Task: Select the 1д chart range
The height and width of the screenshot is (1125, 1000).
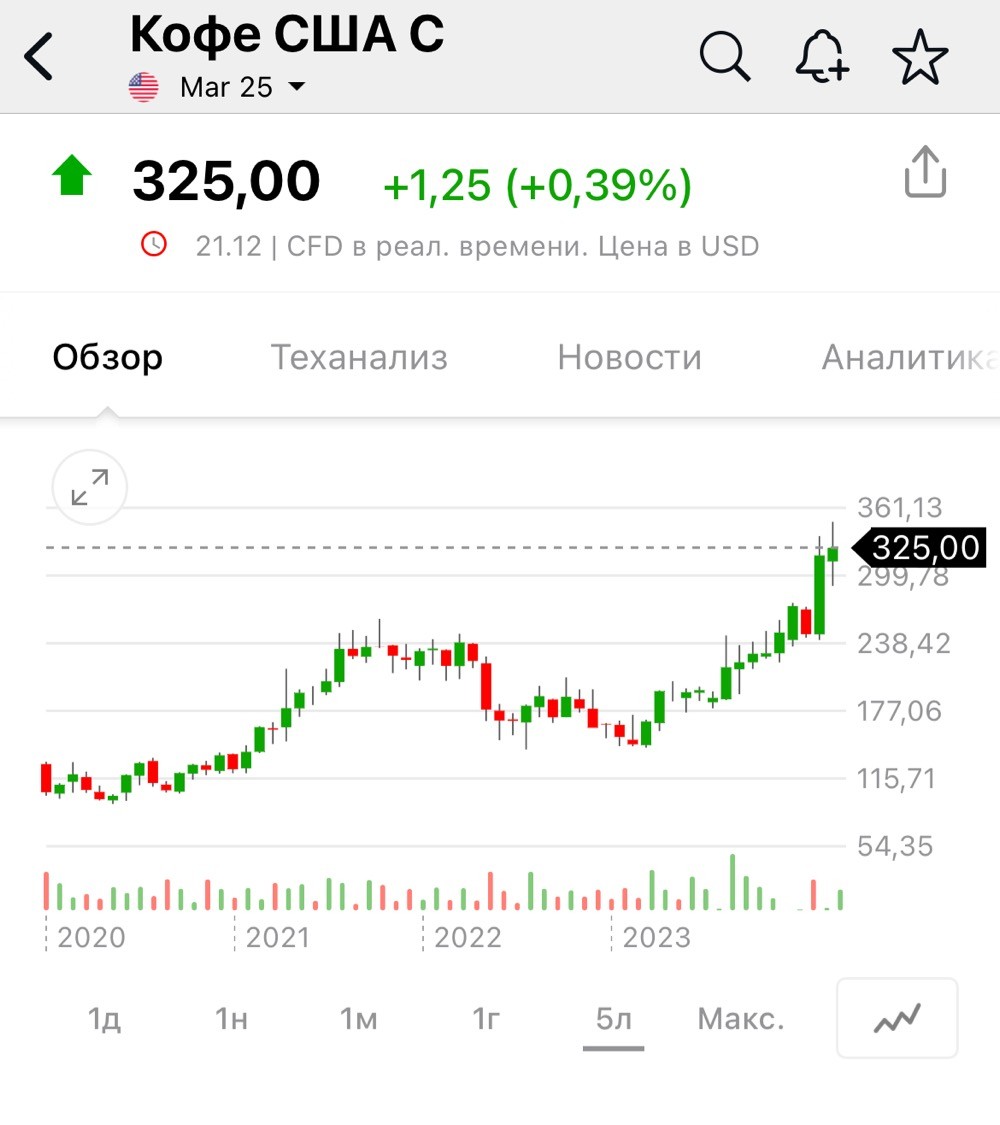Action: [x=104, y=1019]
